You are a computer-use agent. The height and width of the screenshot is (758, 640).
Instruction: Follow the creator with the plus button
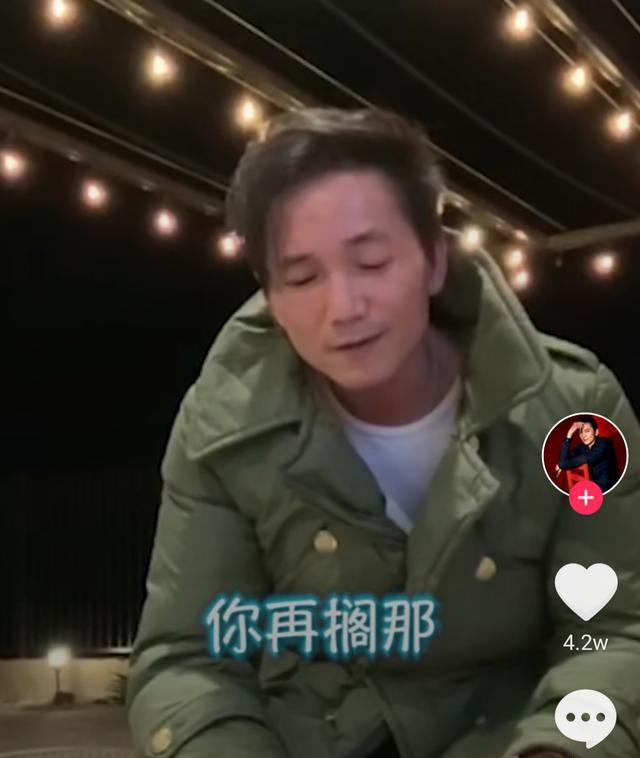coord(586,497)
